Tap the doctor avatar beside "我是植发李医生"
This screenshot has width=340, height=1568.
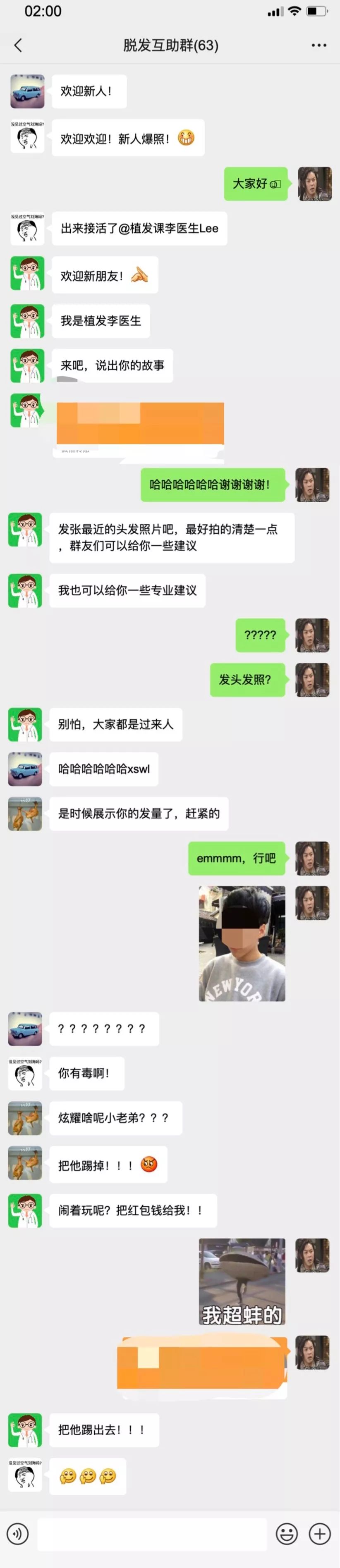pyautogui.click(x=27, y=321)
